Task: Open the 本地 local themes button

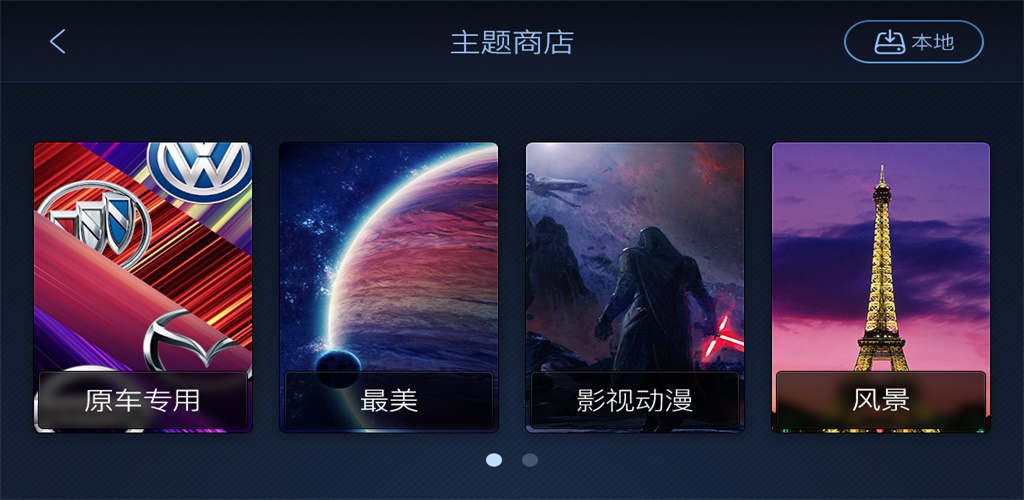Action: tap(913, 42)
